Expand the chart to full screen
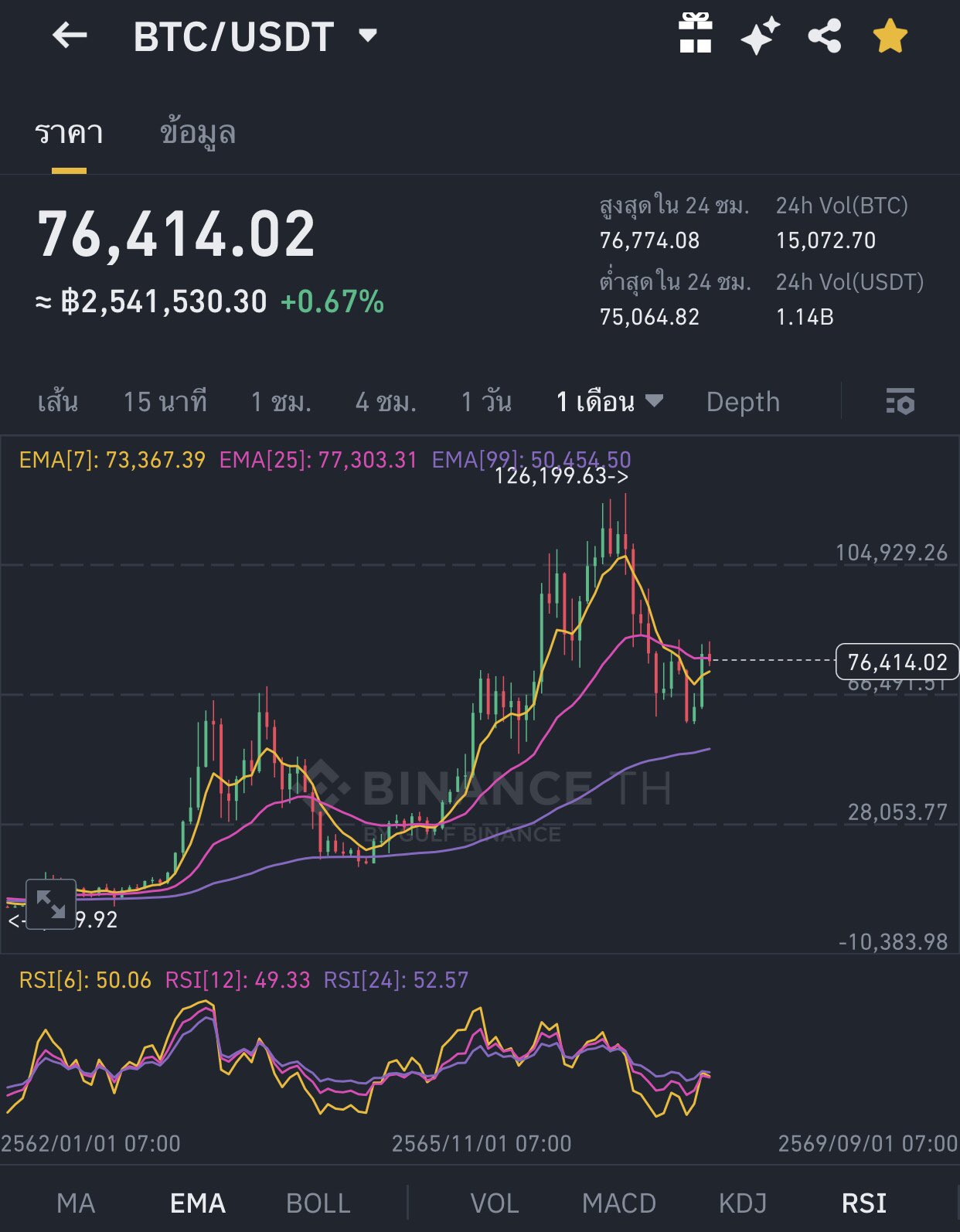The width and height of the screenshot is (960, 1232). (x=51, y=904)
